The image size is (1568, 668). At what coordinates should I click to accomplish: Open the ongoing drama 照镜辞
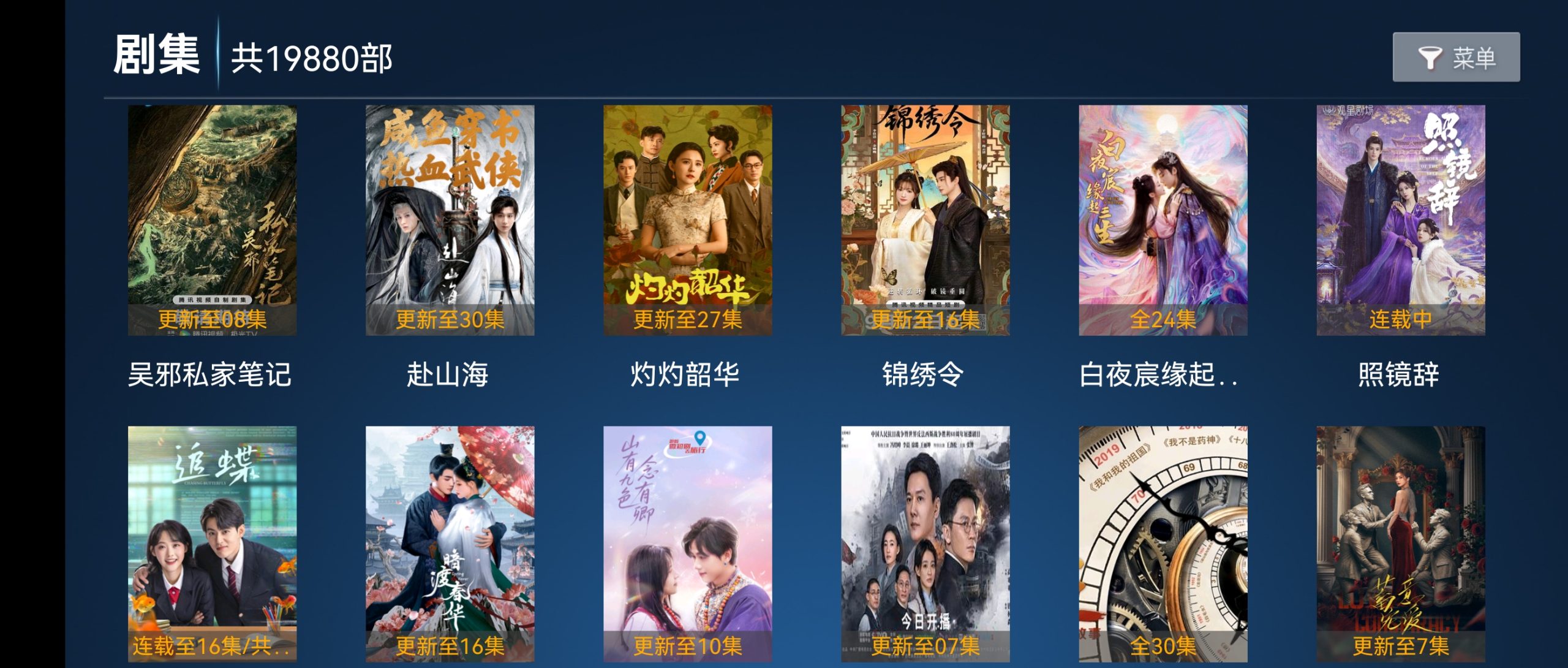pyautogui.click(x=1400, y=221)
